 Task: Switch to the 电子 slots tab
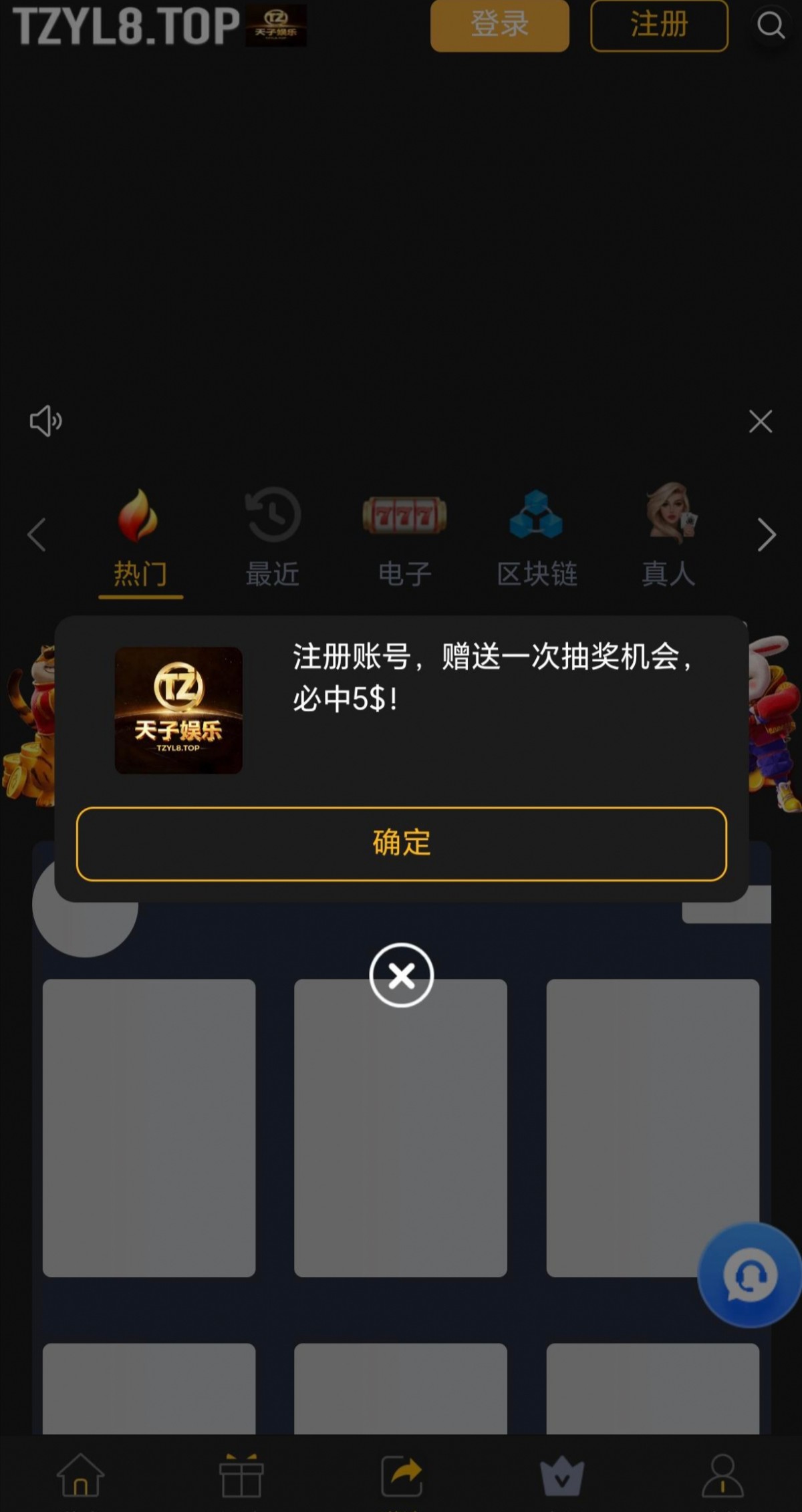pyautogui.click(x=404, y=539)
